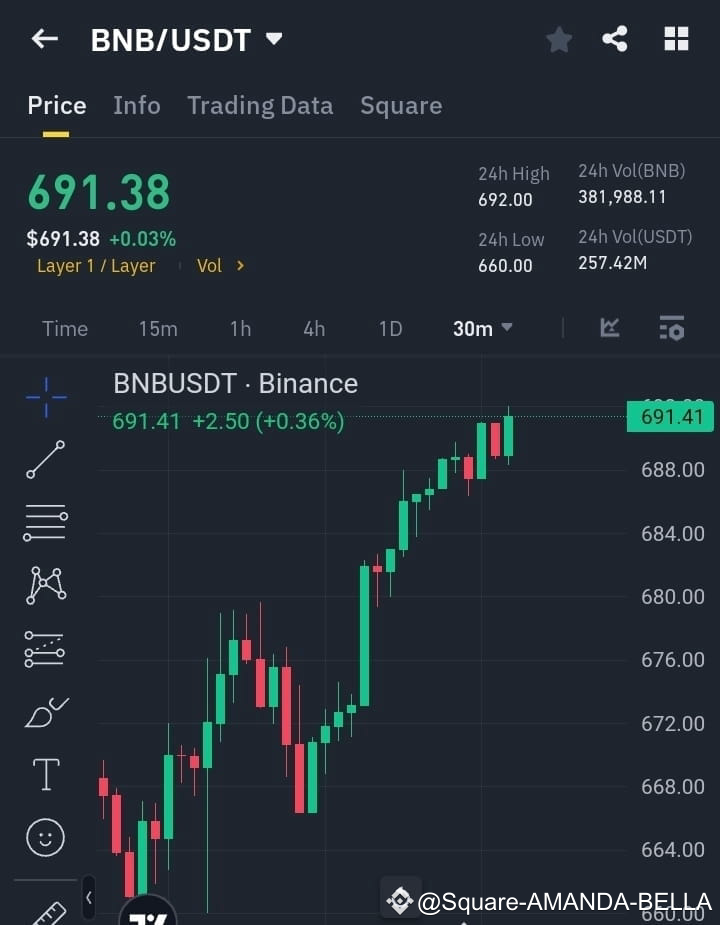This screenshot has width=720, height=925.
Task: Open the chart indicators icon
Action: pos(609,327)
